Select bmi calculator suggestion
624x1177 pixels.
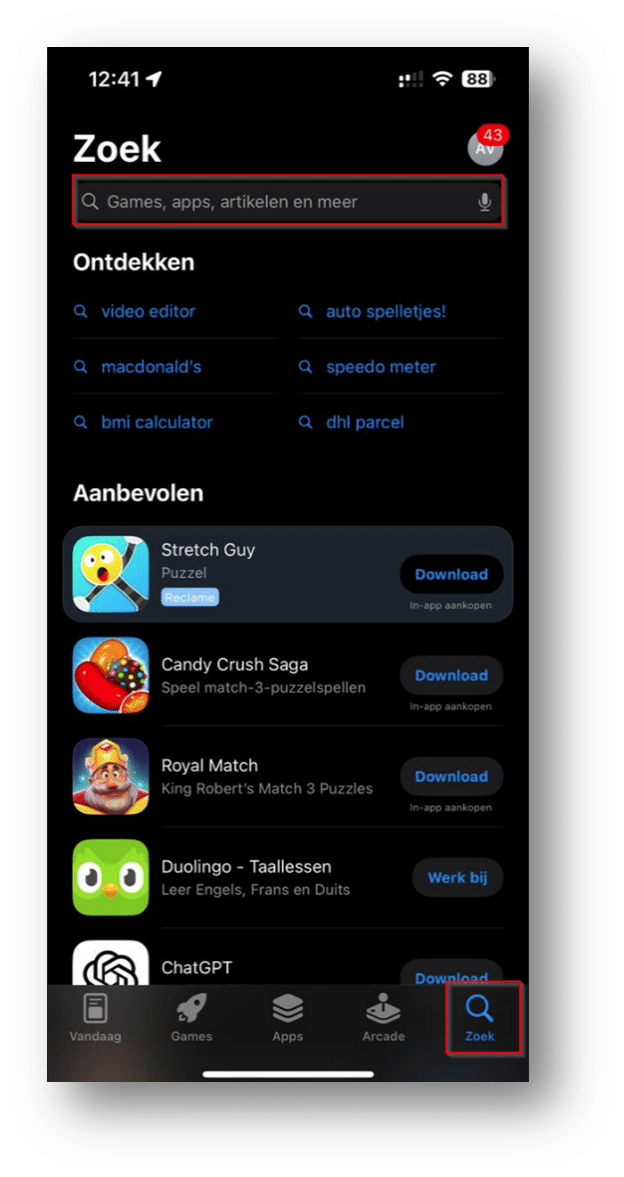[157, 422]
